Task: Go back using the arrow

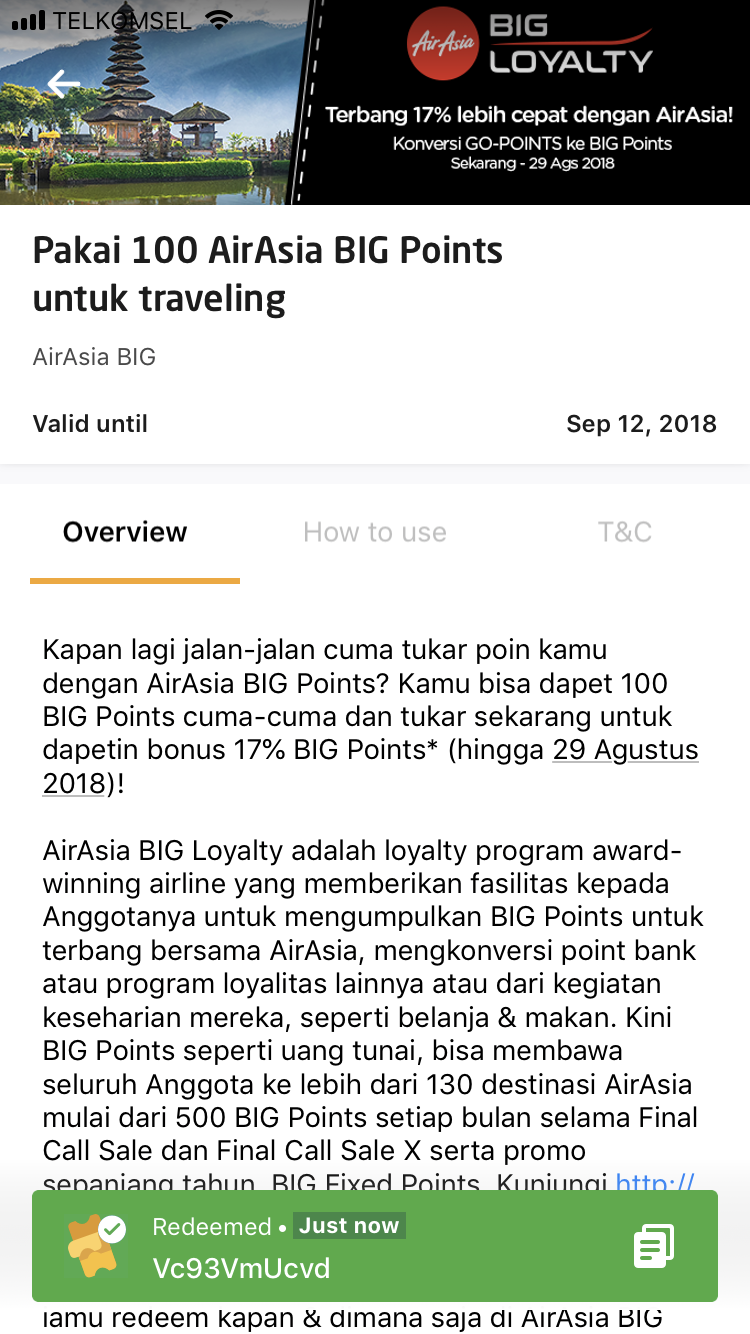Action: pos(63,85)
